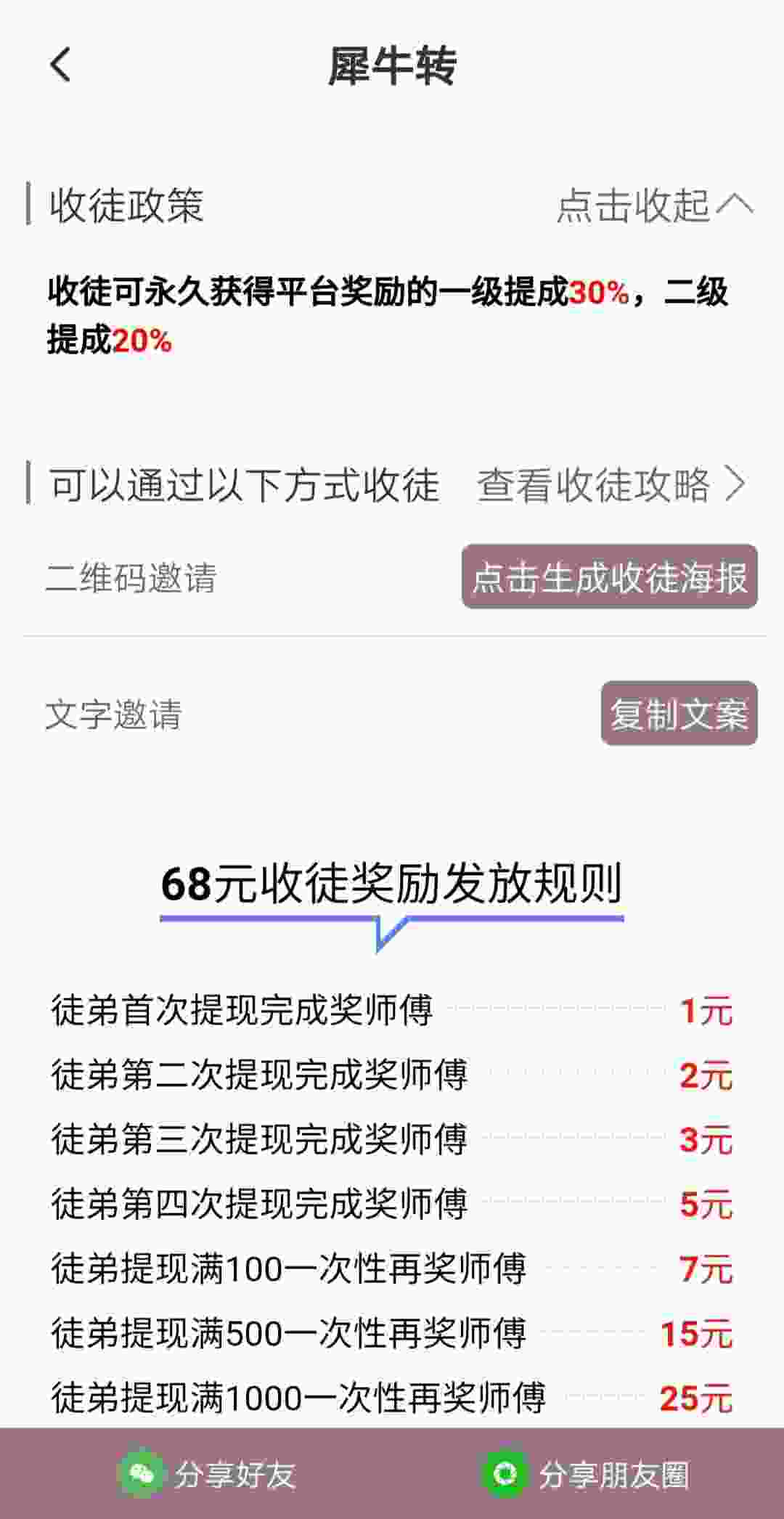Share to Moments with 分享朋友圈
This screenshot has height=1519, width=784.
pyautogui.click(x=585, y=1474)
